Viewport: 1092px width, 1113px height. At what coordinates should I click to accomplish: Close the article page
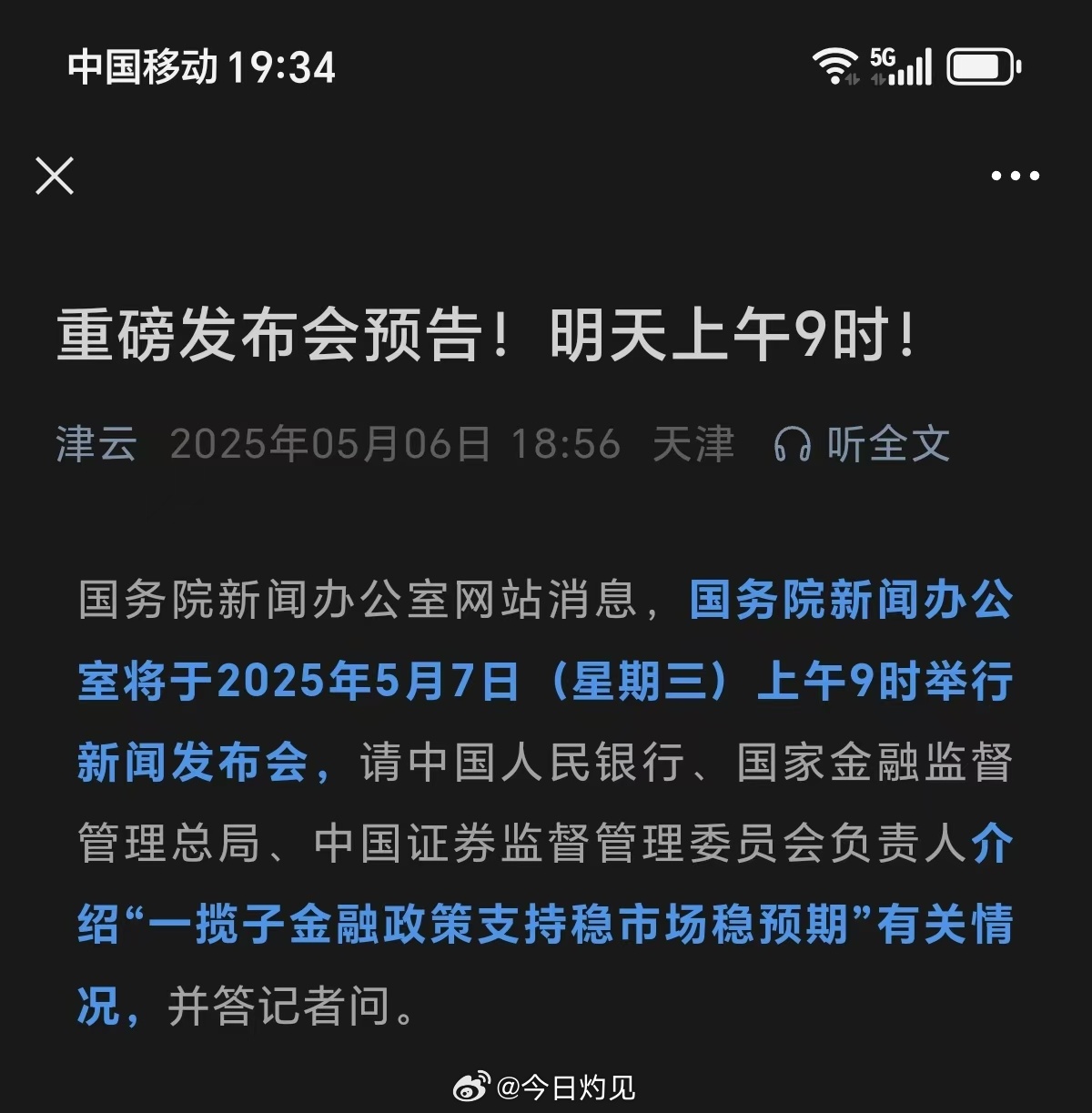pos(55,176)
